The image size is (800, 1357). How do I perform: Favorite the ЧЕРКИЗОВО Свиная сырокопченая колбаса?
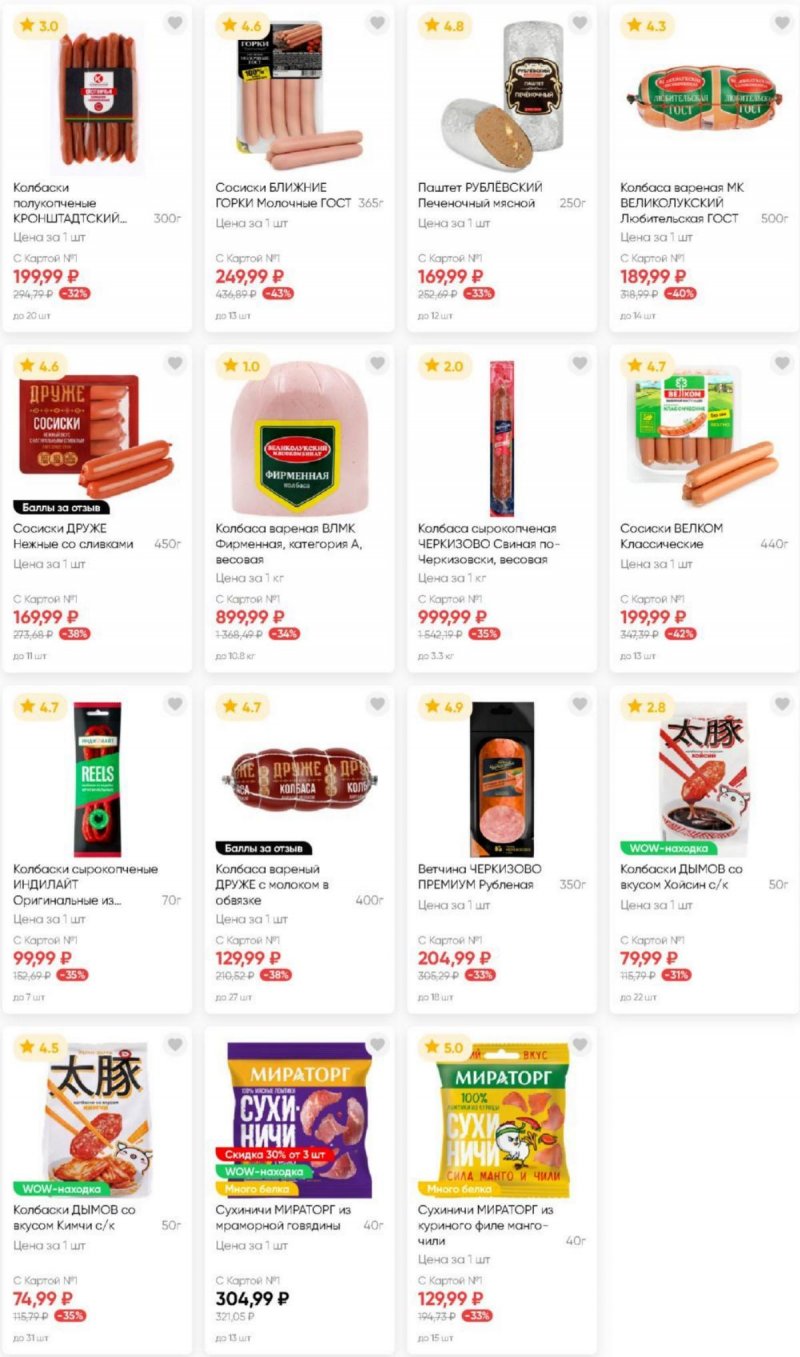point(579,363)
